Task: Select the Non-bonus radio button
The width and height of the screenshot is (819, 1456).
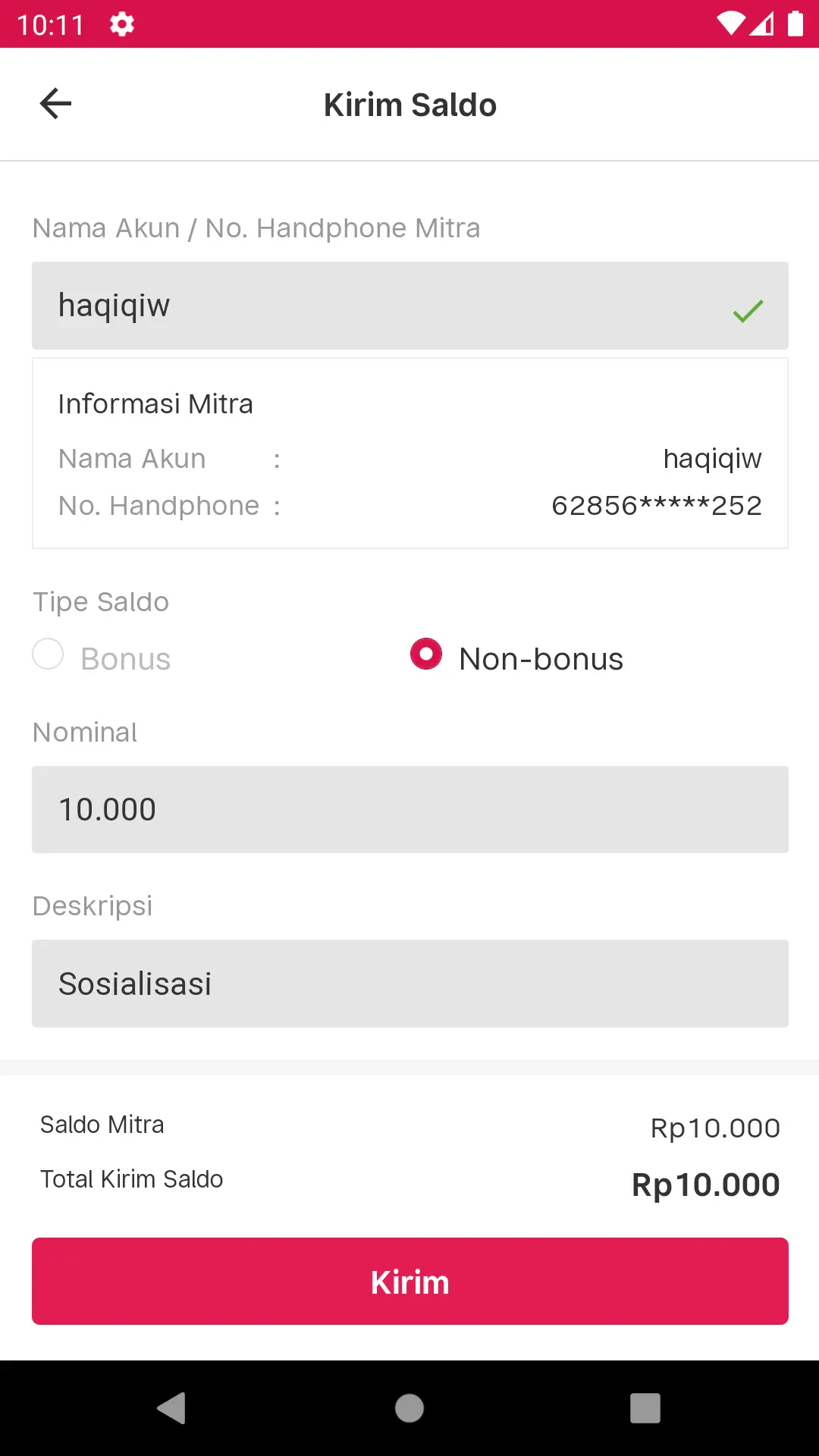Action: click(x=426, y=654)
